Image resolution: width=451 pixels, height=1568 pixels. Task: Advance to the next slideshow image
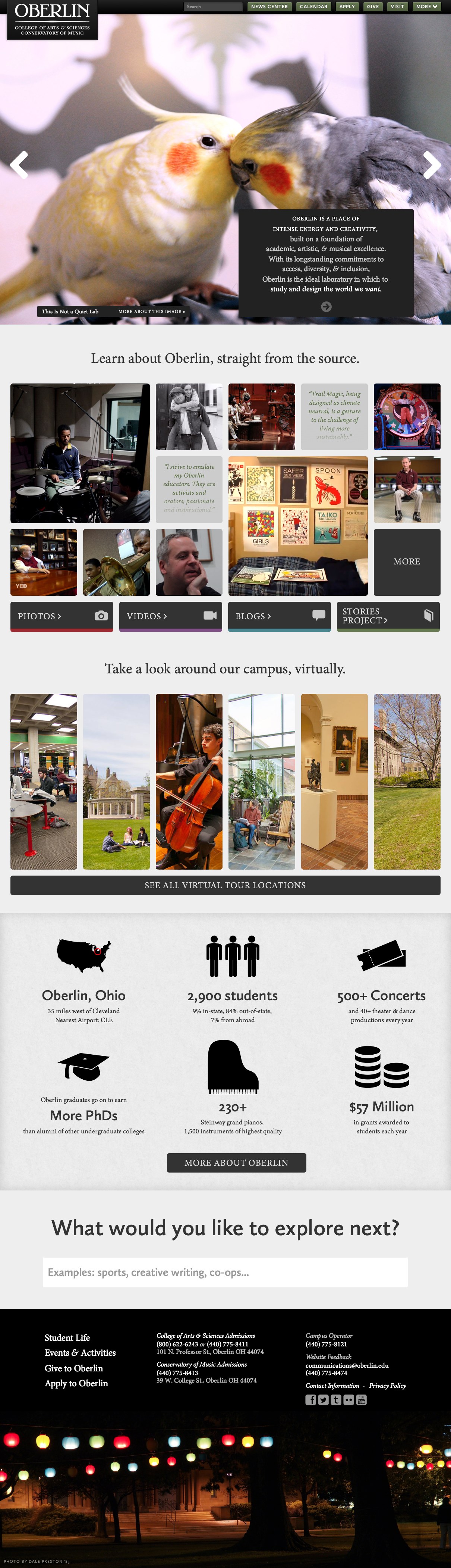tap(431, 165)
